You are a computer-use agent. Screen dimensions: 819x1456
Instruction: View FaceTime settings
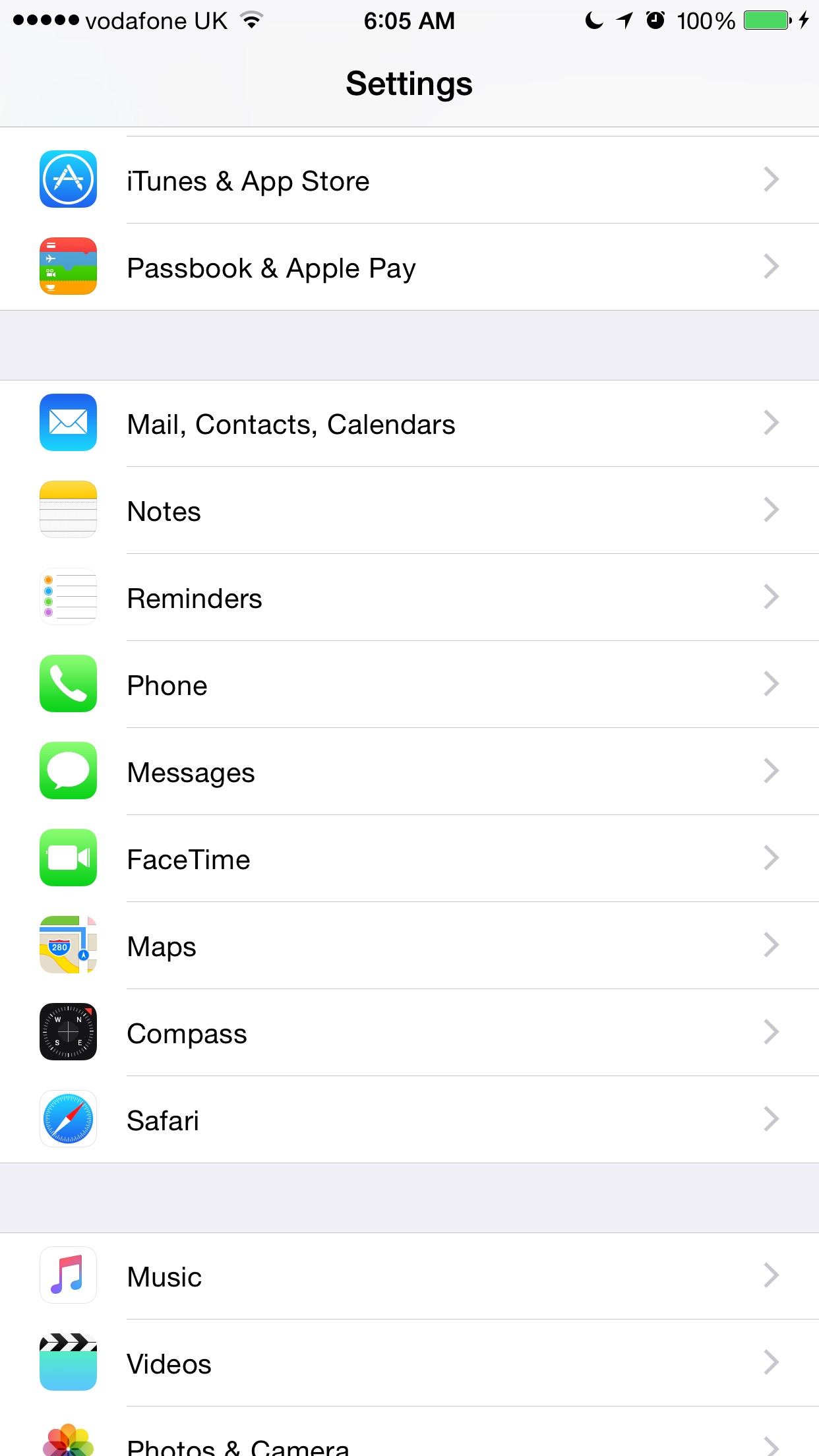tap(409, 859)
